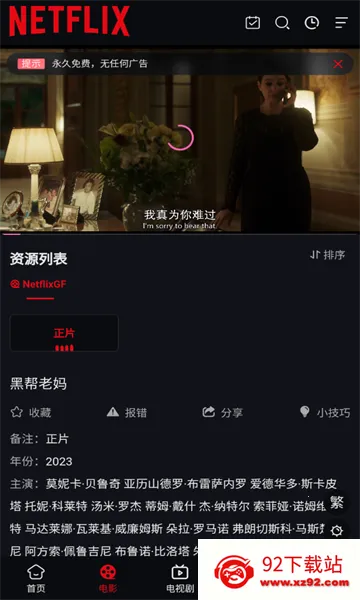Select the NetflixGF source tab
Image resolution: width=360 pixels, height=600 pixels.
38,284
